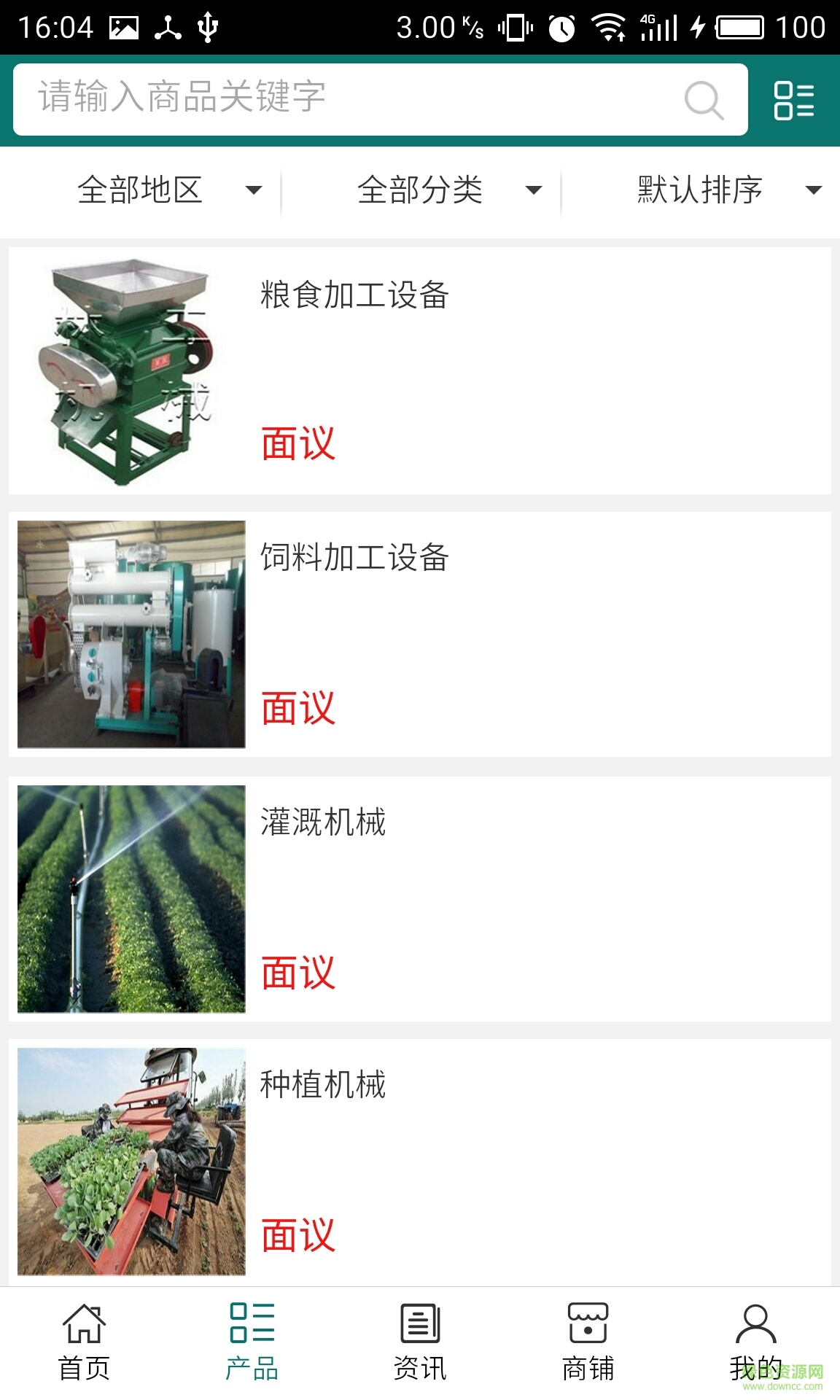Switch to the 商铺 shops tab
The width and height of the screenshot is (840, 1400).
tap(588, 1342)
